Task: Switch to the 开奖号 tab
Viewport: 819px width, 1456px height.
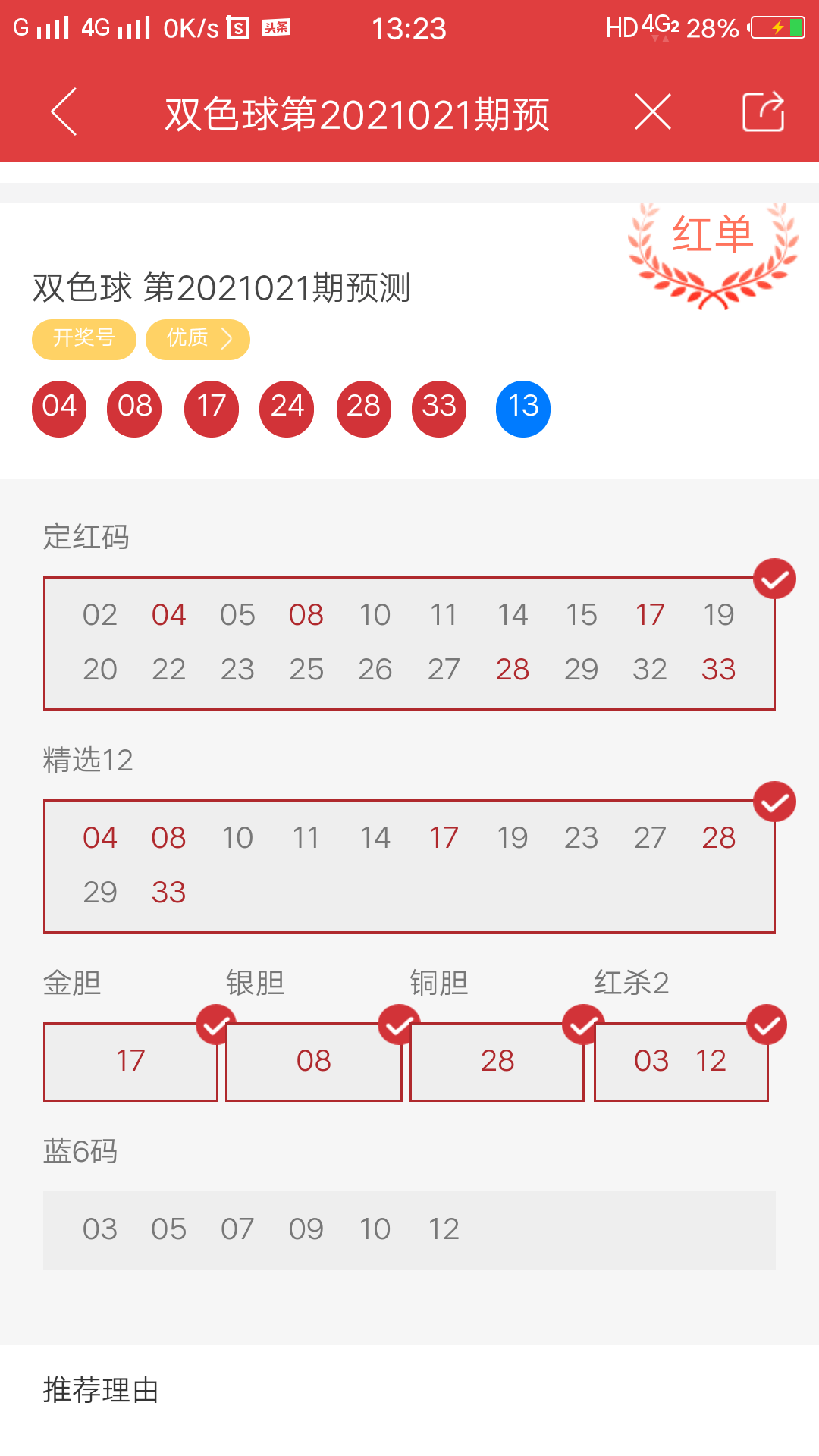Action: [83, 339]
